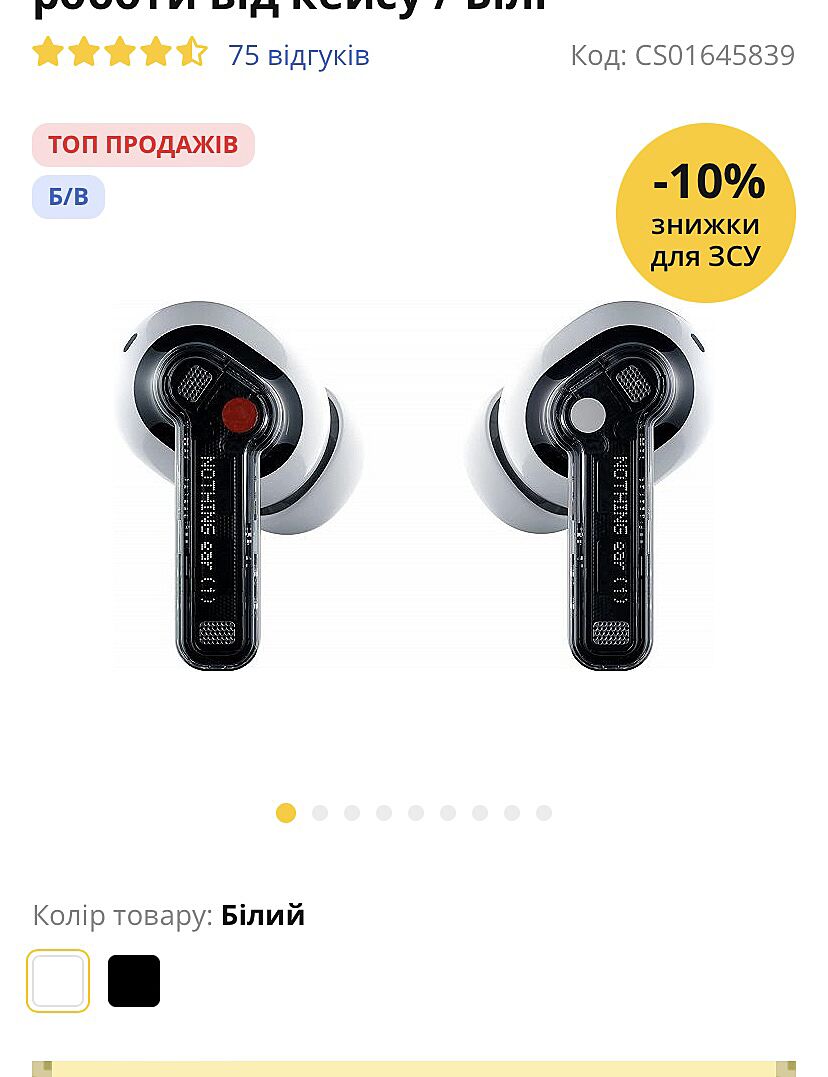Select the black color swatch
This screenshot has width=828, height=1077.
134,981
